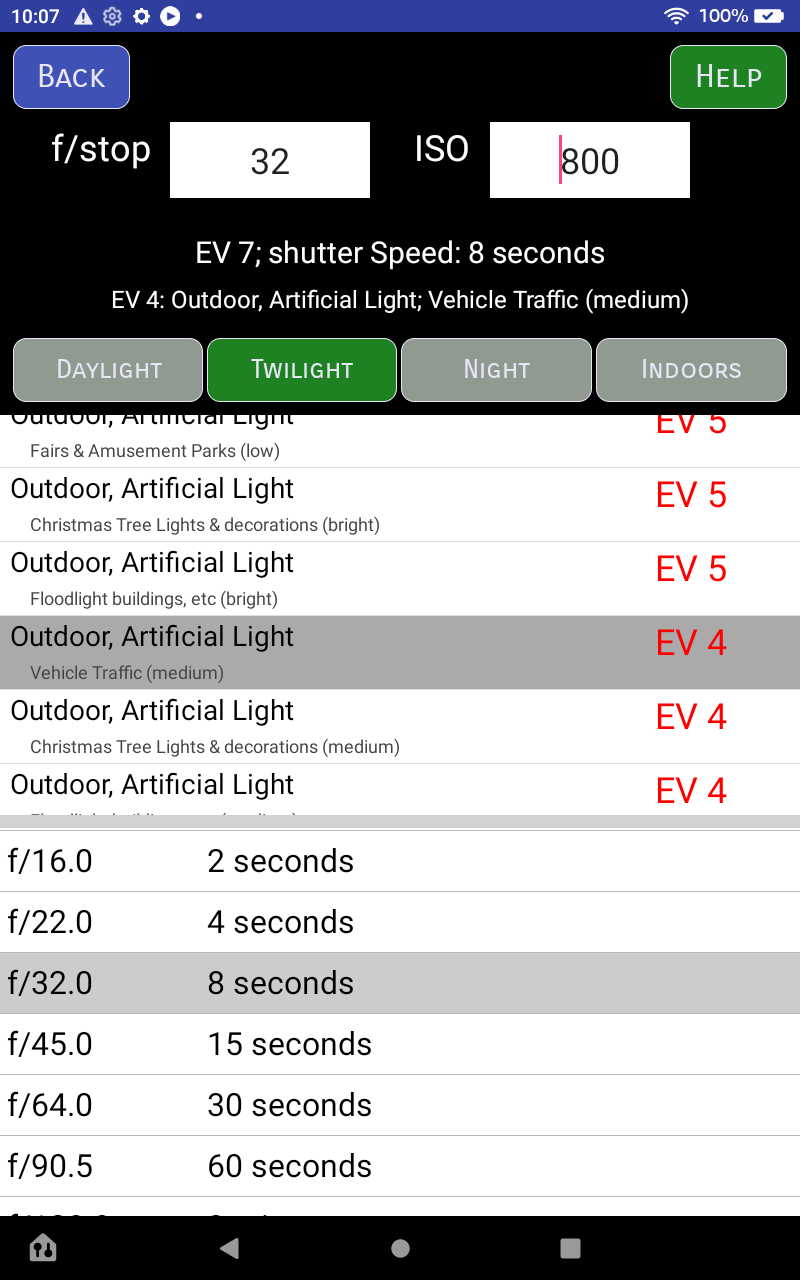The image size is (800, 1280).
Task: Switch to the Twilight tab
Action: (301, 370)
